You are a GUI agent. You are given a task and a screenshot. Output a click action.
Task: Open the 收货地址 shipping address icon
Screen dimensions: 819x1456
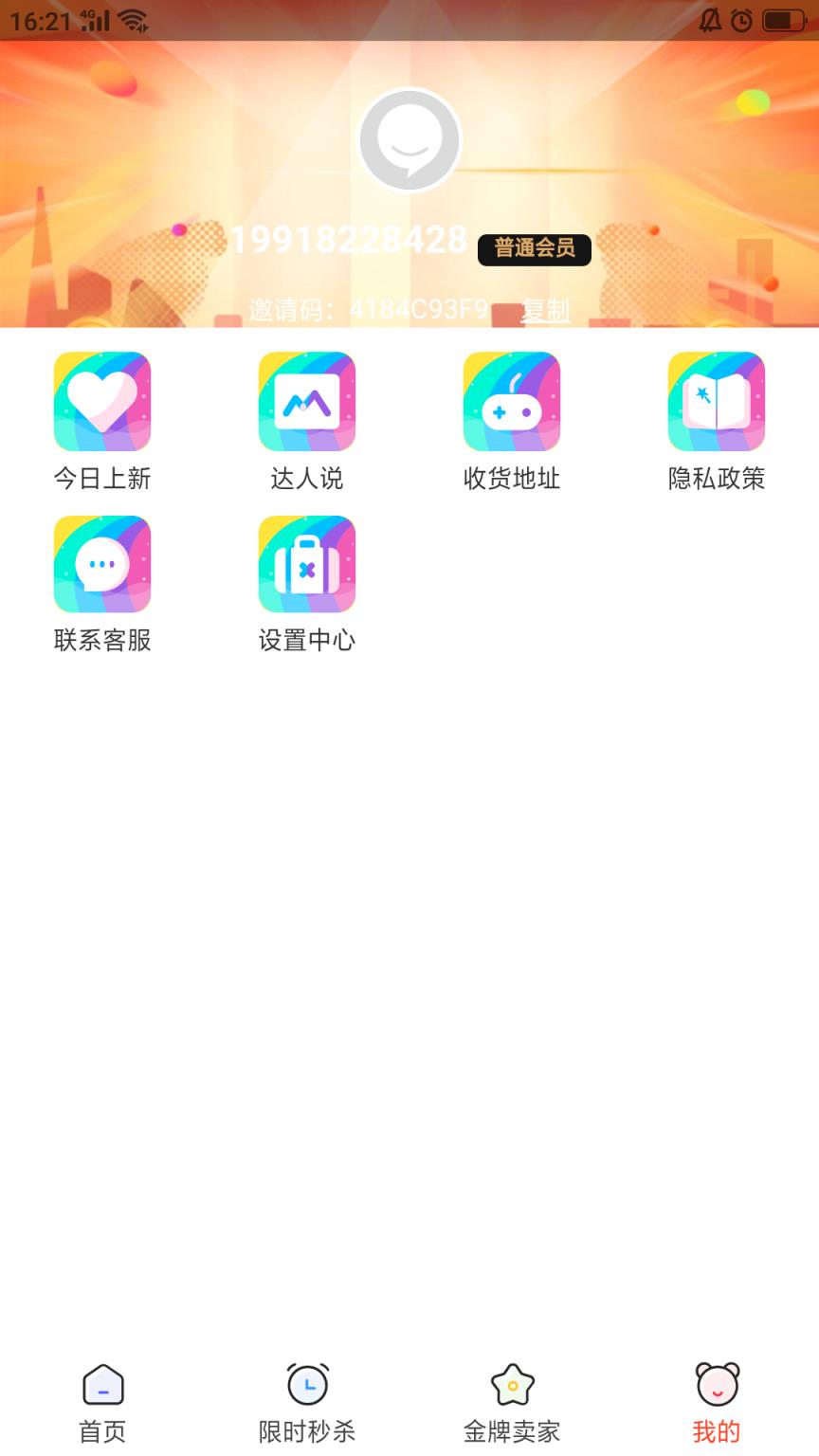coord(512,401)
